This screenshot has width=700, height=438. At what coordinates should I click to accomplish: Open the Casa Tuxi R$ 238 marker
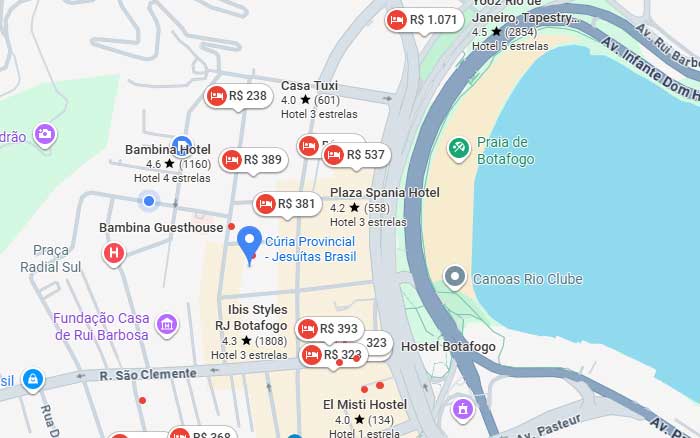point(238,96)
